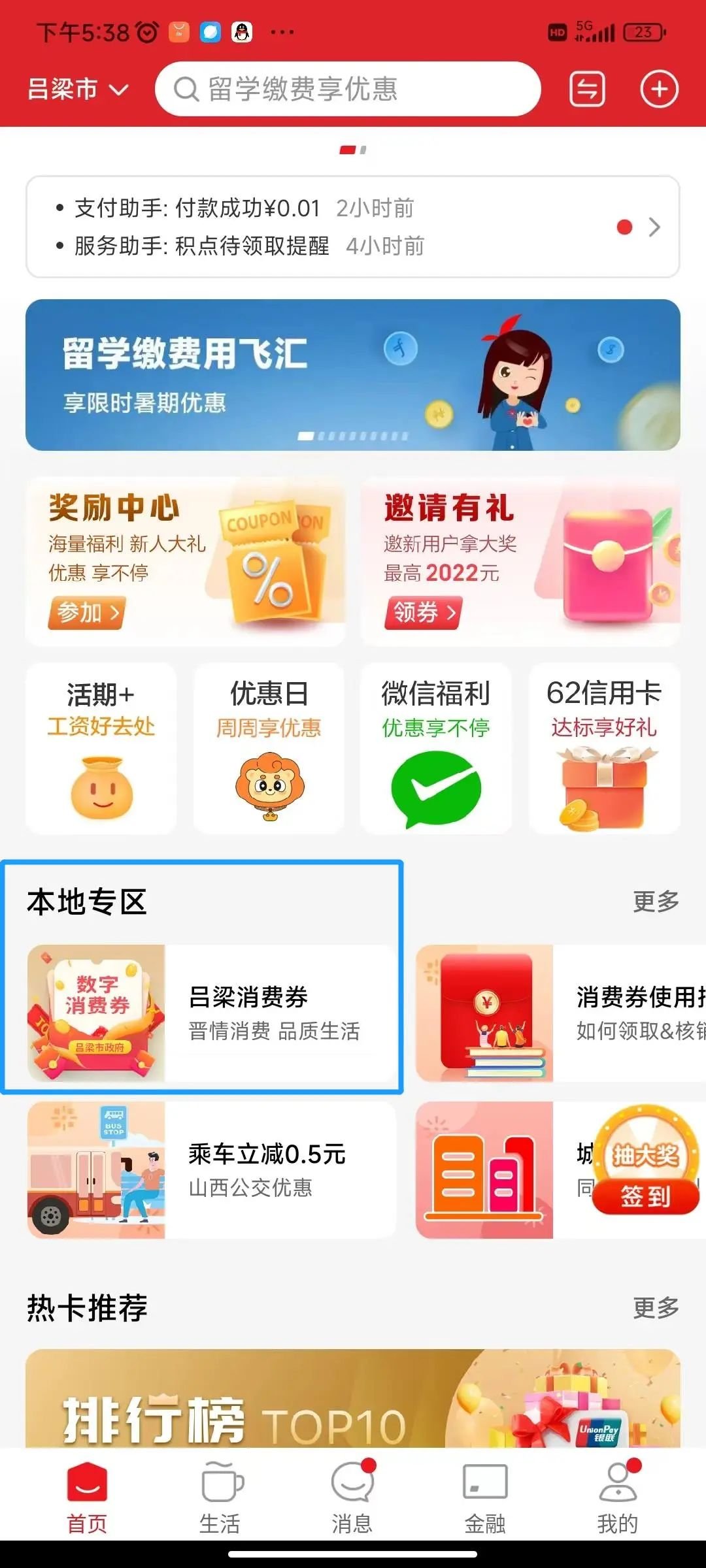The height and width of the screenshot is (1568, 706).
Task: Open the 62信用卡 达标享好礼 tile
Action: click(604, 748)
